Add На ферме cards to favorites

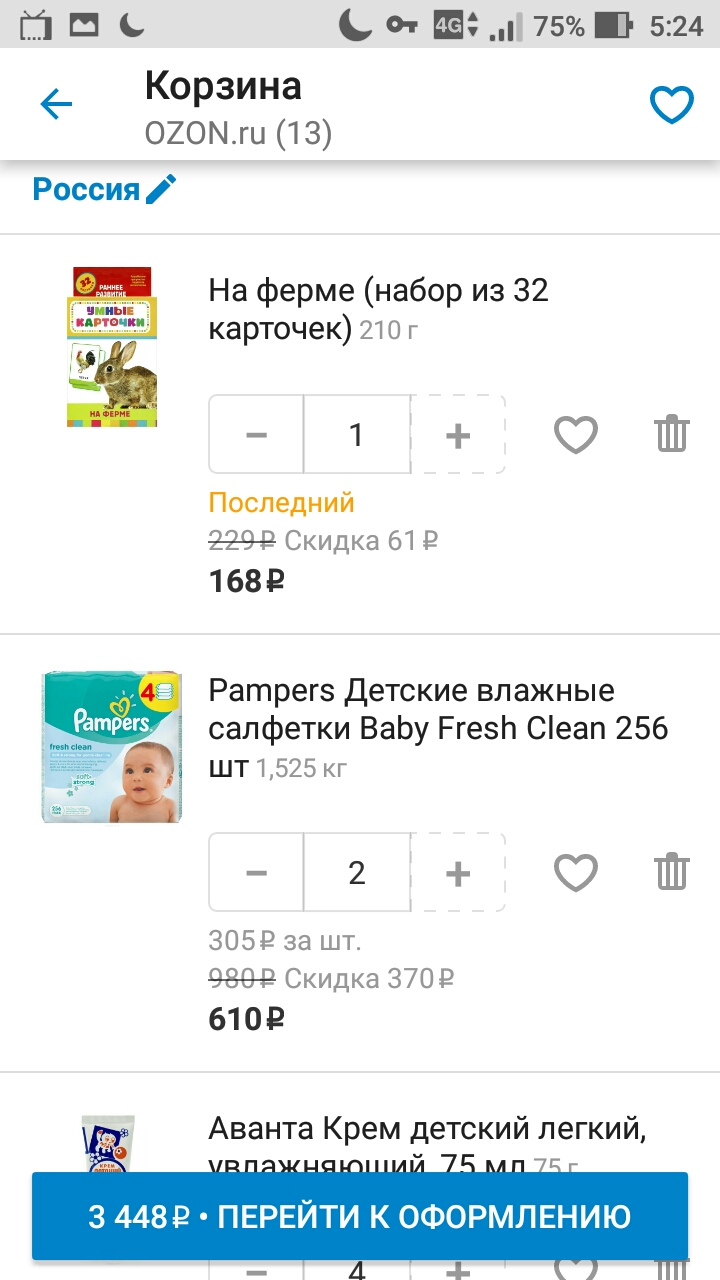(x=576, y=435)
